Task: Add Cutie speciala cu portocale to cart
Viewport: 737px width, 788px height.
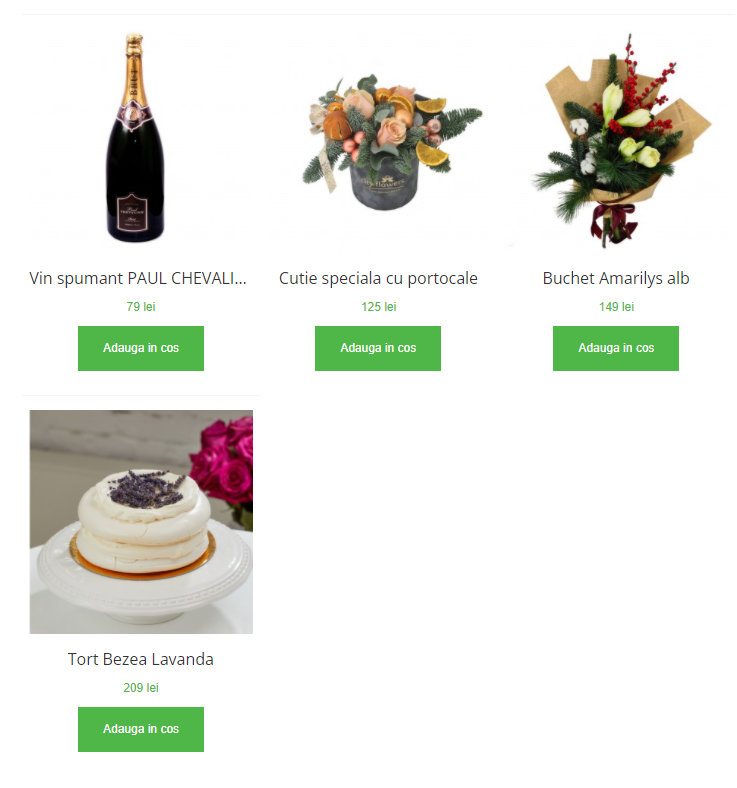Action: 378,348
